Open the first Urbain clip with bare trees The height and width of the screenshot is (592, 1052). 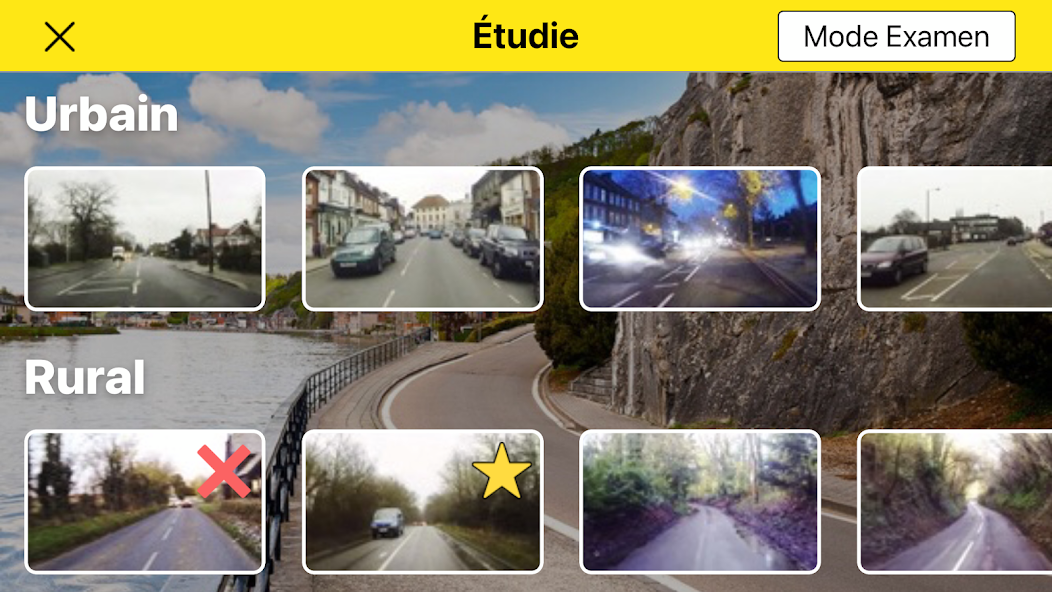pos(145,238)
